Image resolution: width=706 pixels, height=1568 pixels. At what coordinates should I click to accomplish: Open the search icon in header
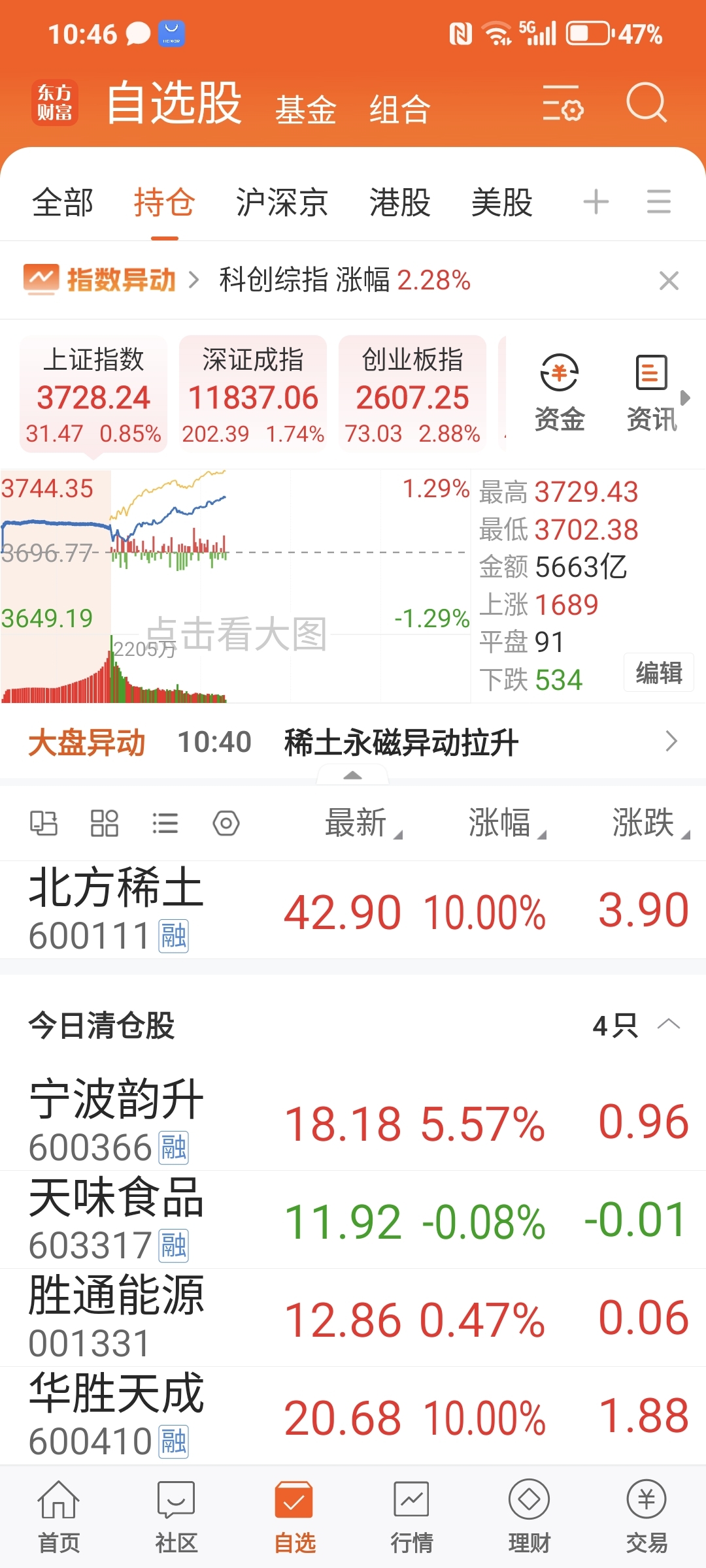646,103
